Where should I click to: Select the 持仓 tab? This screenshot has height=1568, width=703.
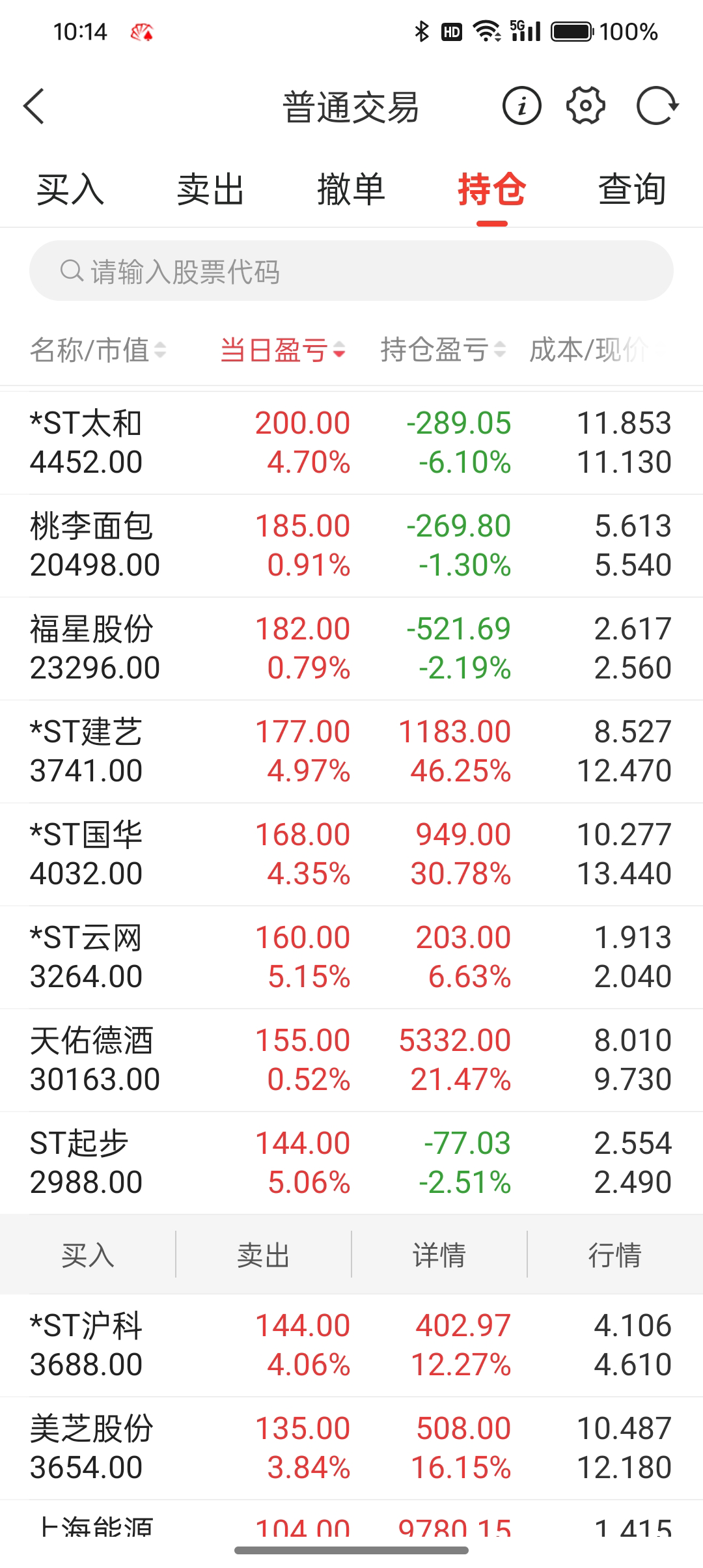tap(491, 190)
